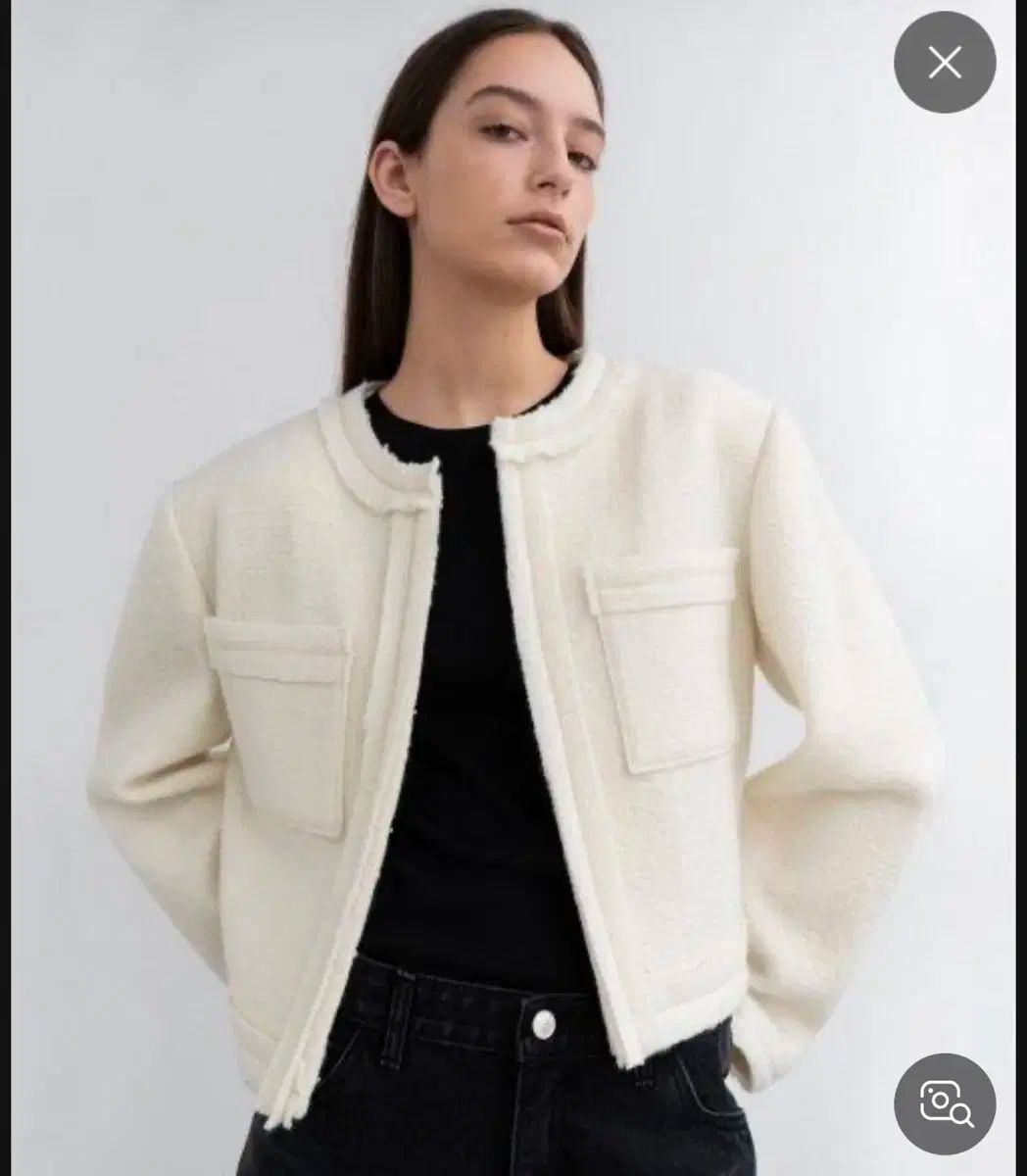Close the full-screen product image viewer
Image resolution: width=1027 pixels, height=1176 pixels.
pos(945,63)
